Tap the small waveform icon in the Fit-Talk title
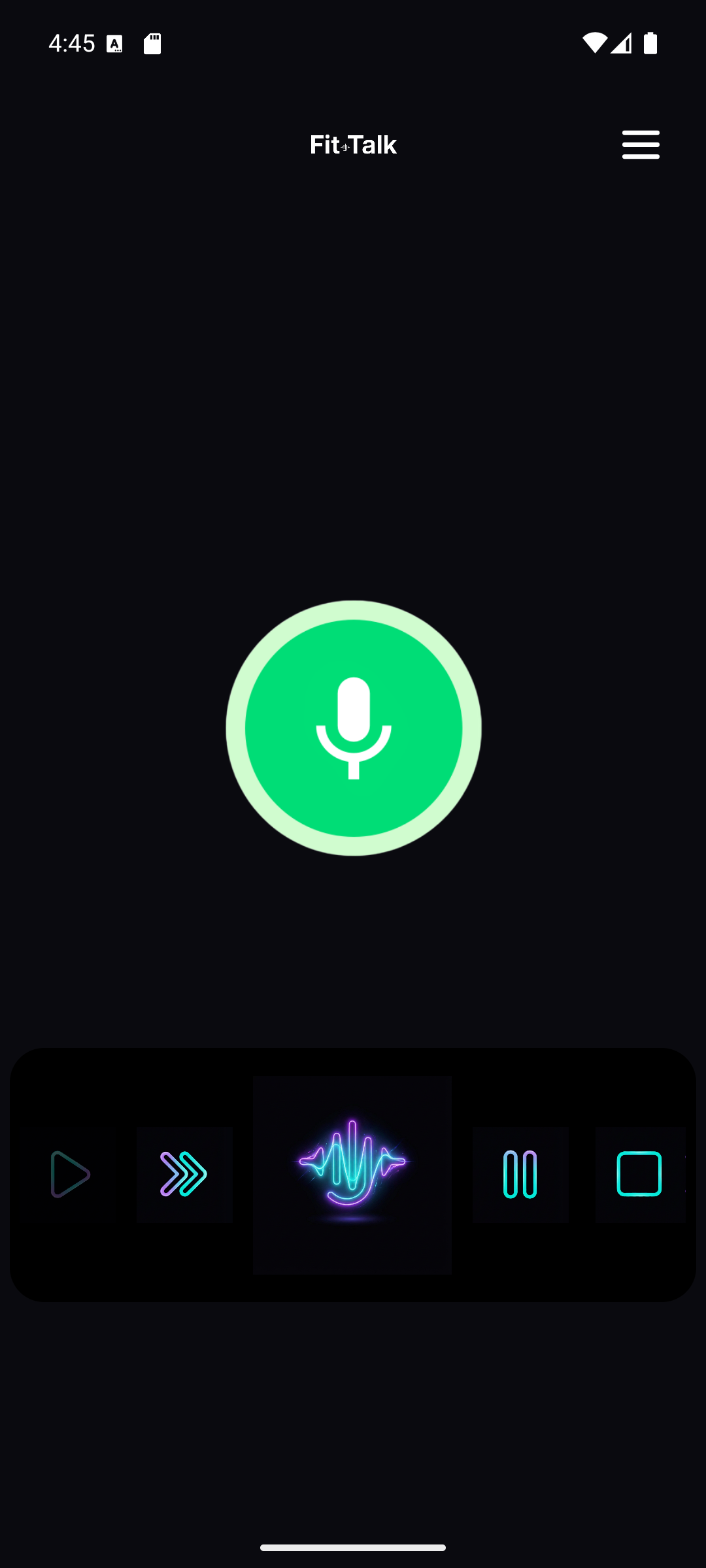 click(346, 148)
